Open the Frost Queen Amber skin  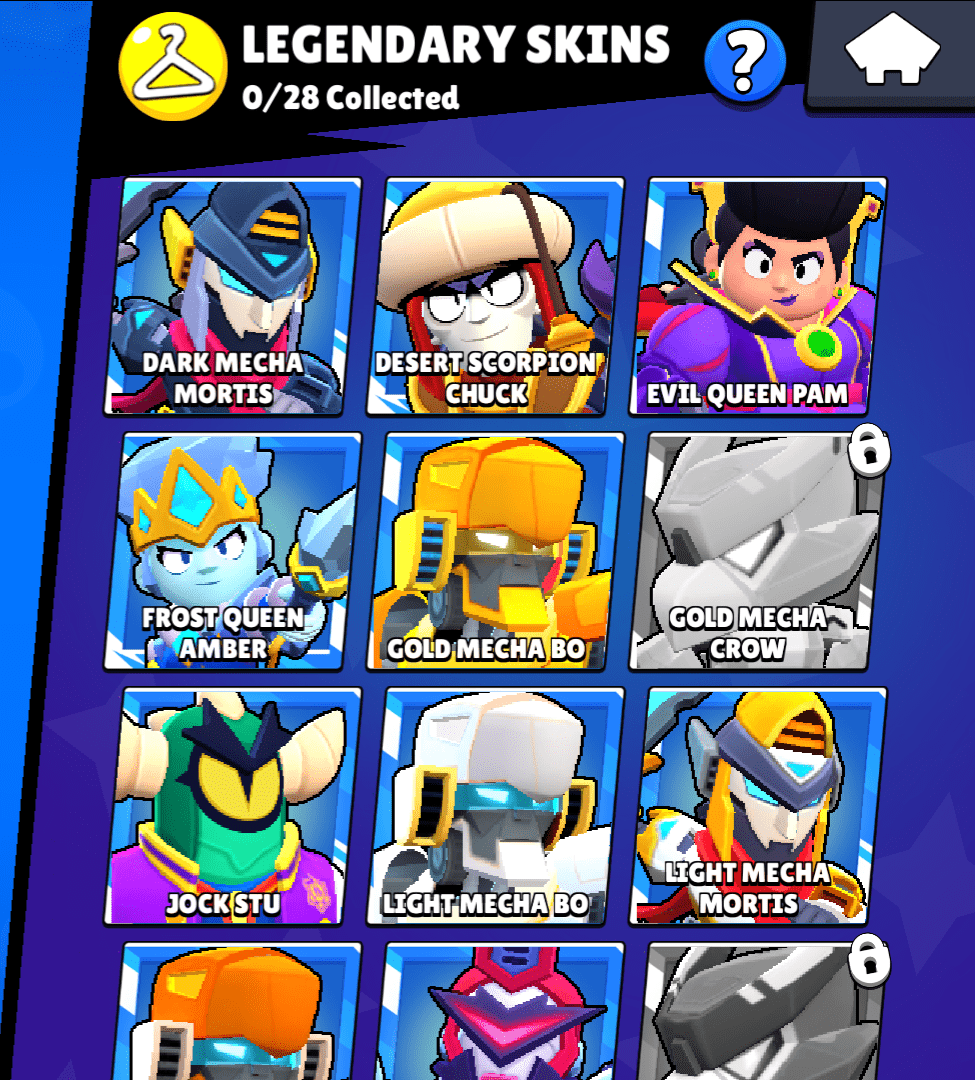click(232, 550)
